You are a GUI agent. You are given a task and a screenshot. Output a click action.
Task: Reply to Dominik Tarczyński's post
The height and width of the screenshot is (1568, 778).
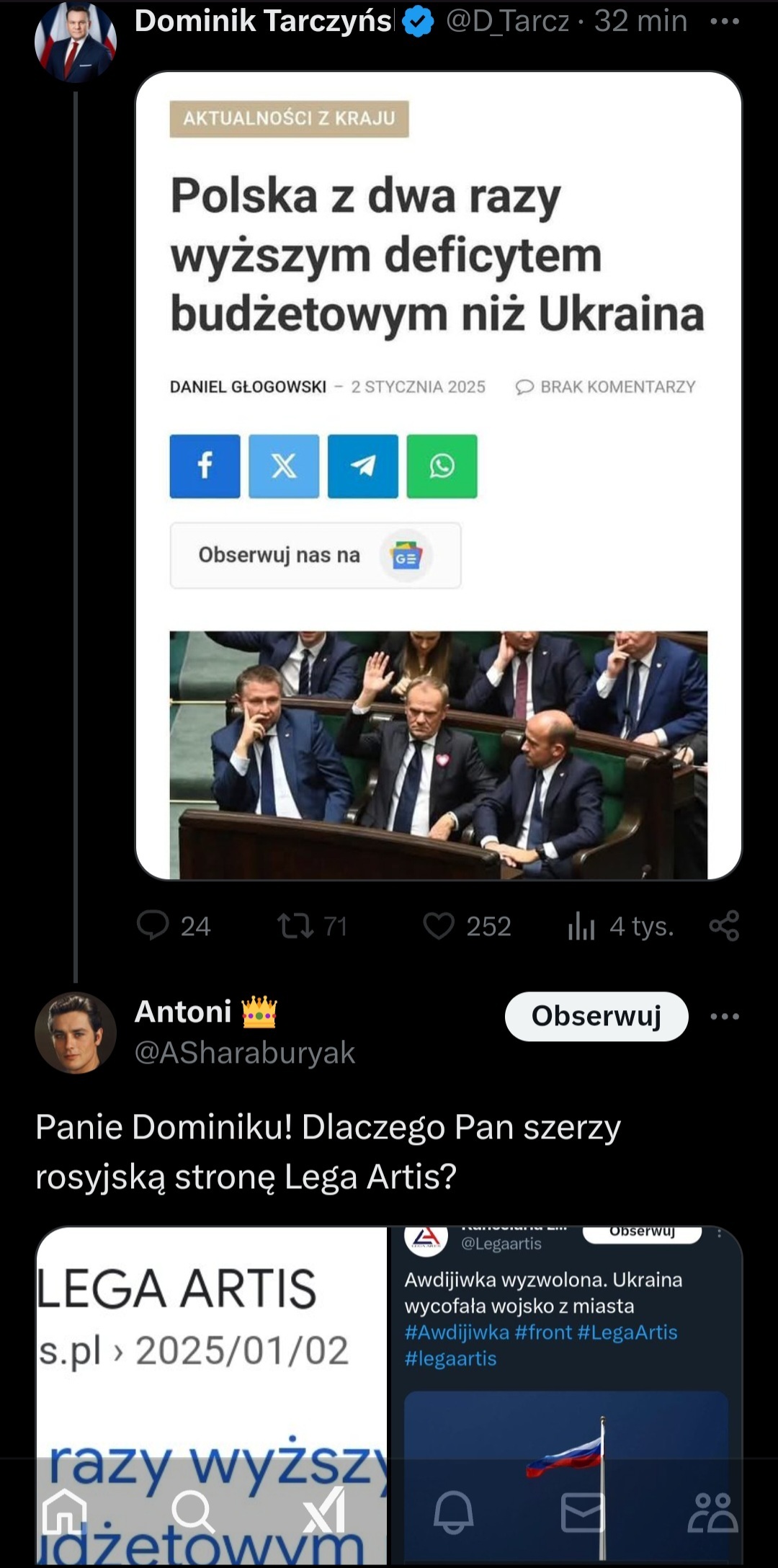point(153,926)
